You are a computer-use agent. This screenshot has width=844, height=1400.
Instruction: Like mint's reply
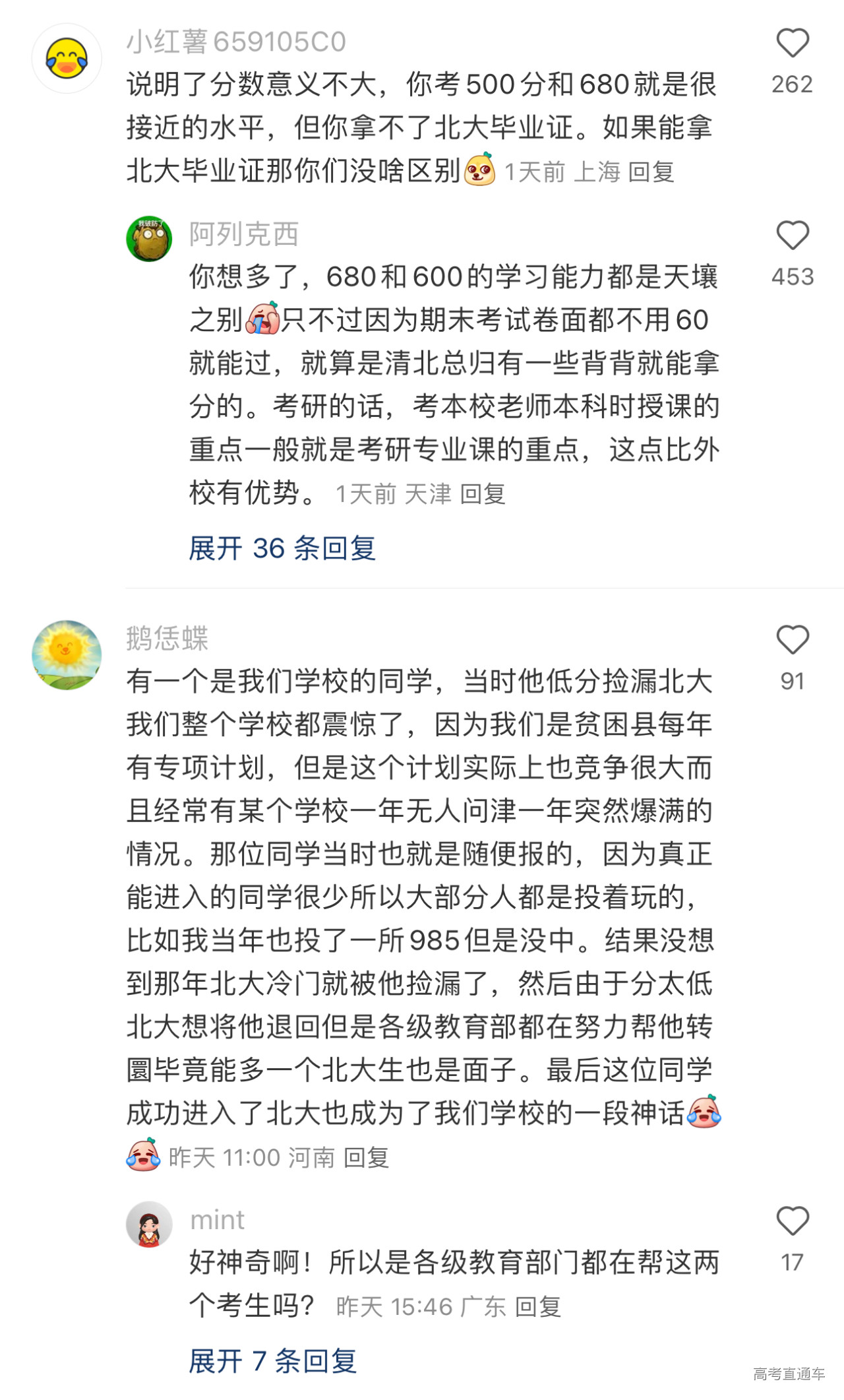(792, 1221)
